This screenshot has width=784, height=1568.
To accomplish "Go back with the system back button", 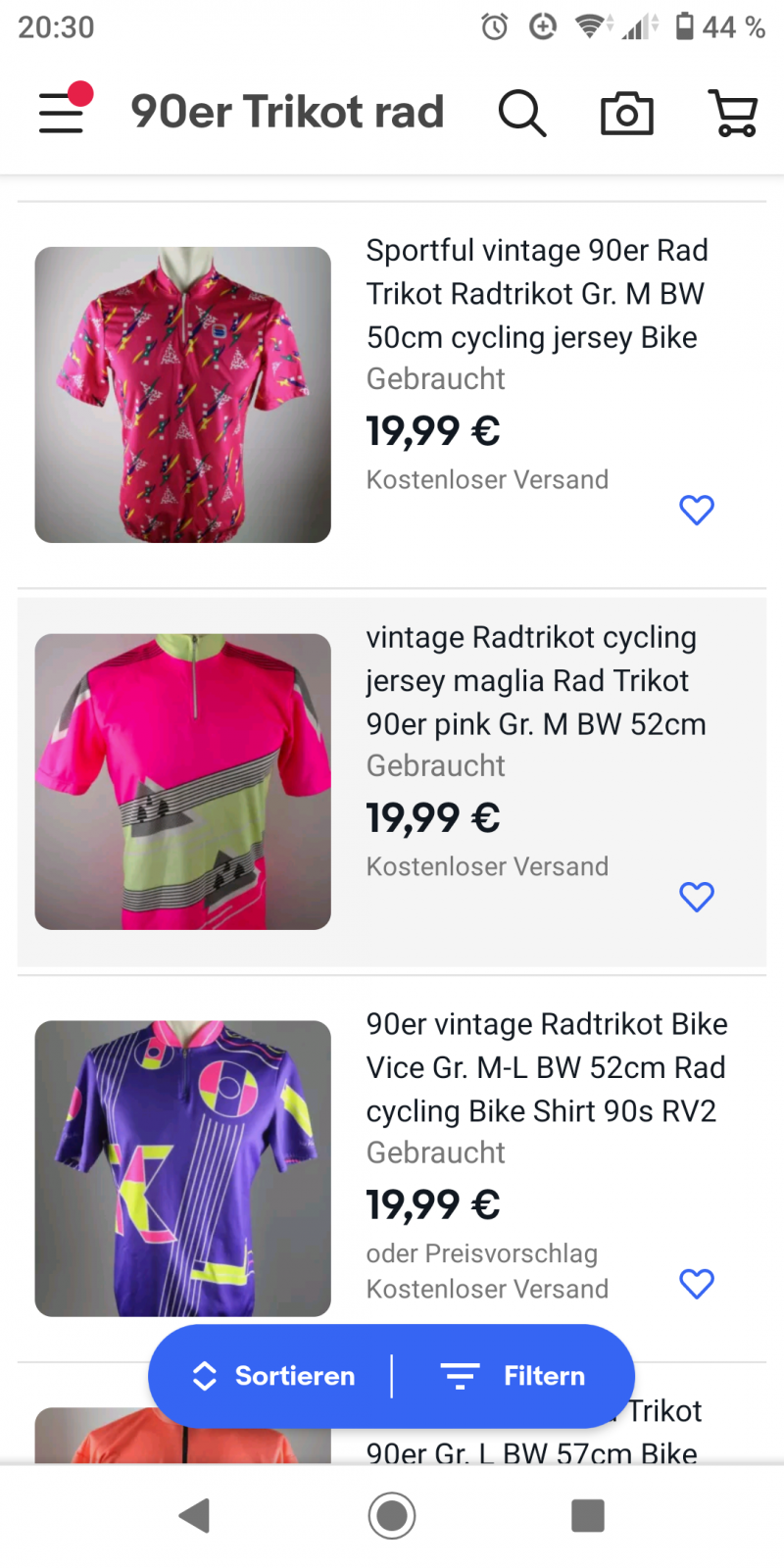I will click(x=195, y=1515).
